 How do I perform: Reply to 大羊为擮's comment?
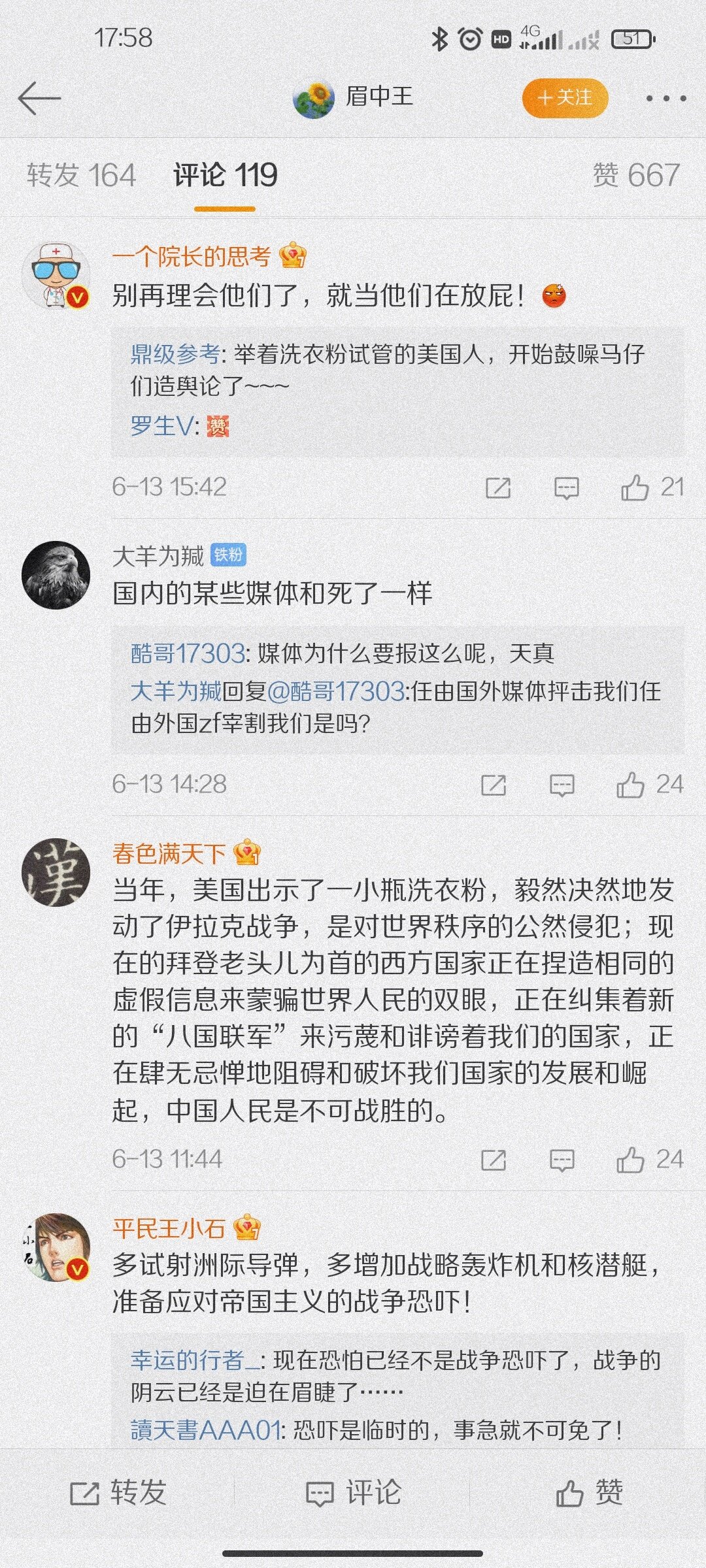pos(562,785)
